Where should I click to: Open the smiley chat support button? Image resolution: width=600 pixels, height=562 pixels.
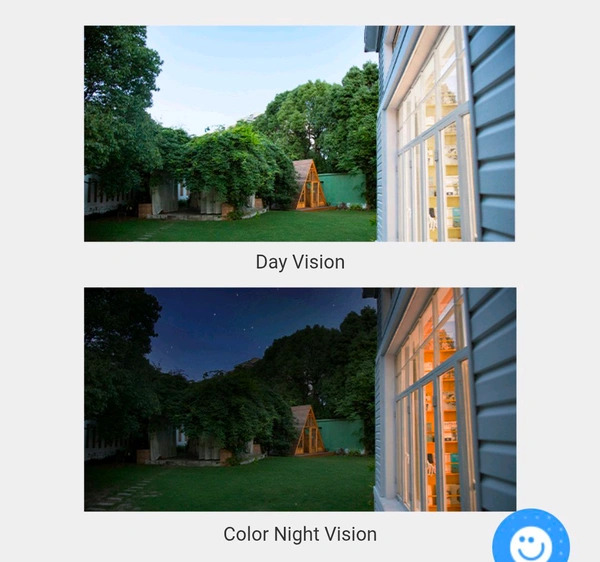530,541
